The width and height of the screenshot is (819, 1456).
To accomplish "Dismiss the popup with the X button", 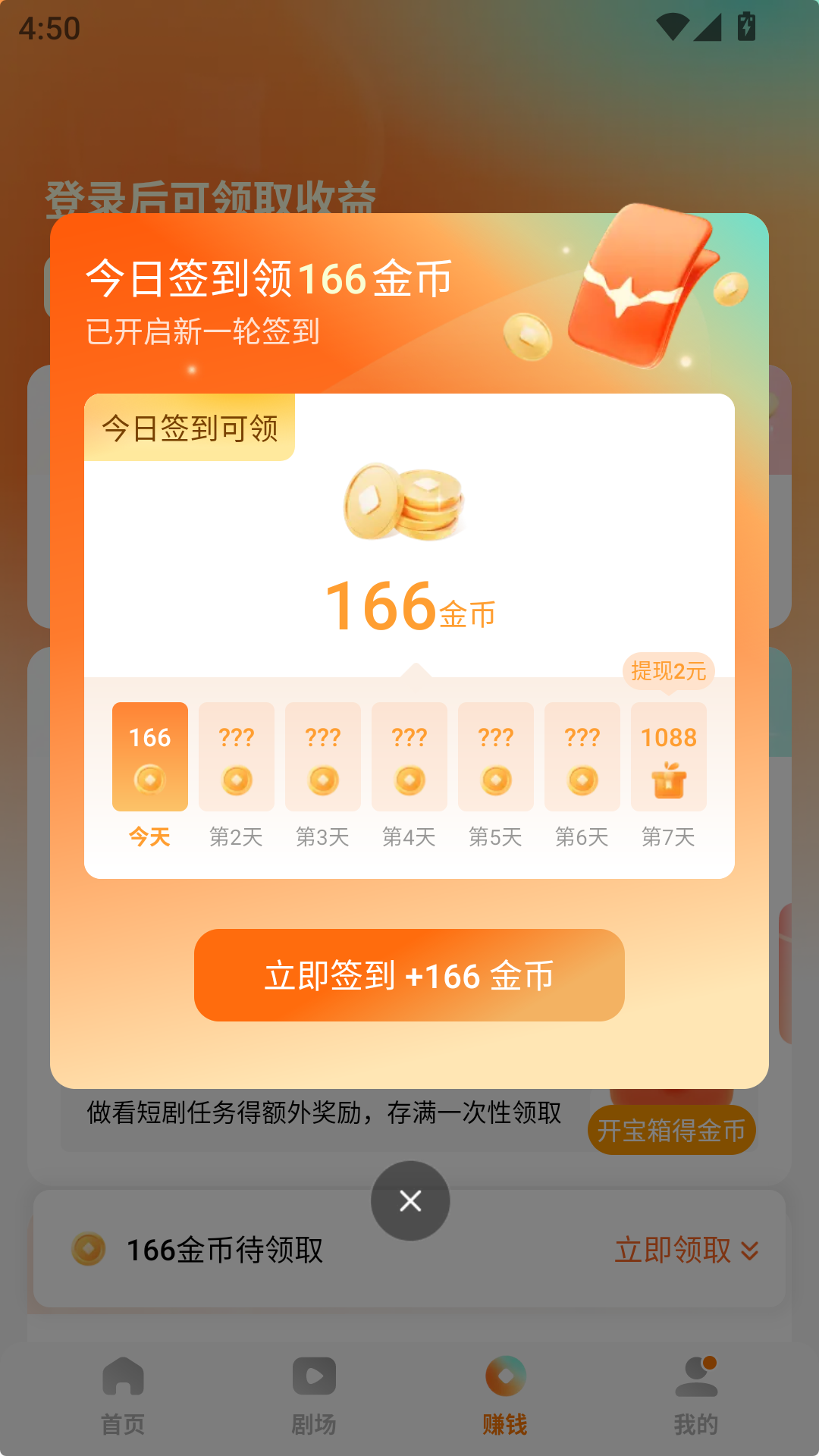I will pyautogui.click(x=409, y=1200).
